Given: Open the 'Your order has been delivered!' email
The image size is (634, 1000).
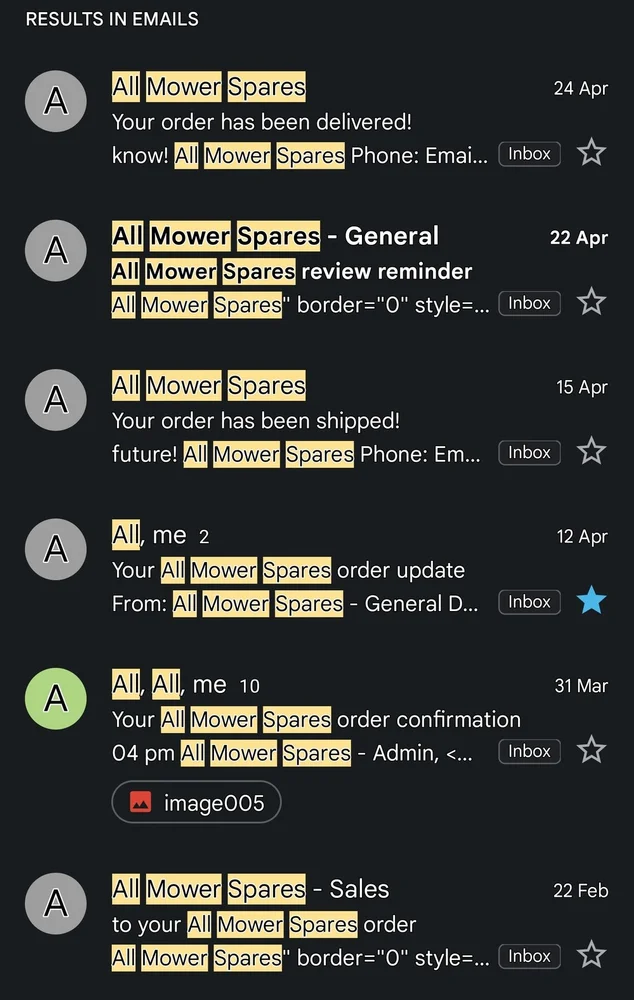Looking at the screenshot, I should click(x=300, y=122).
